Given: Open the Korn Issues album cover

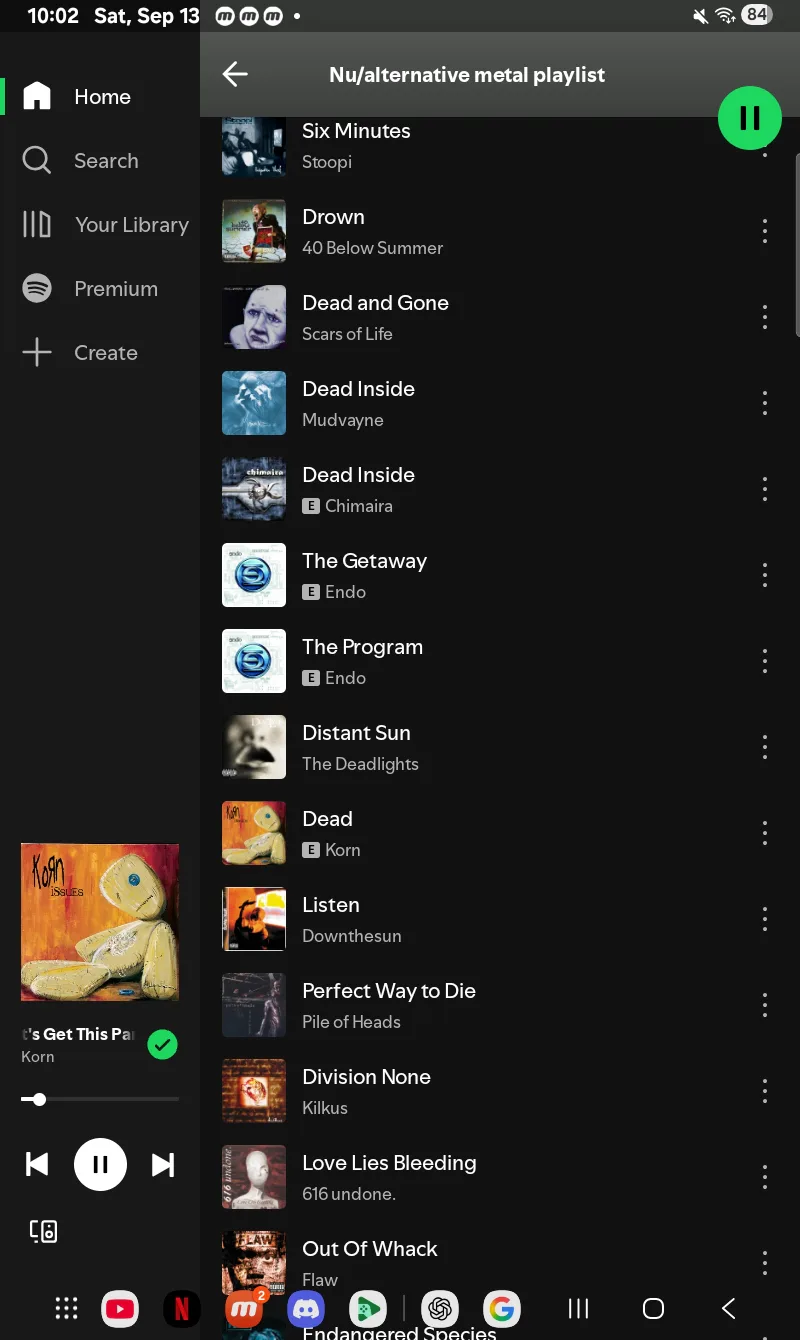Looking at the screenshot, I should point(100,922).
